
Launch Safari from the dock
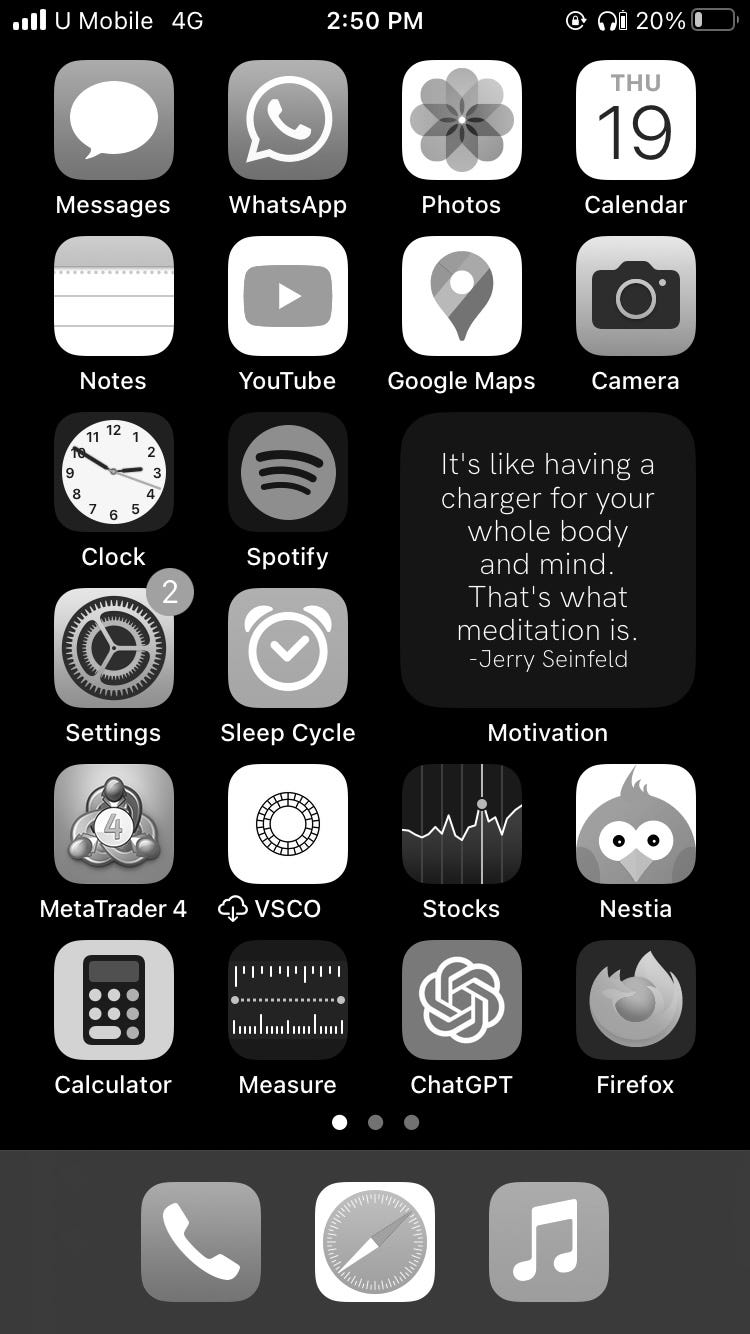click(375, 1242)
